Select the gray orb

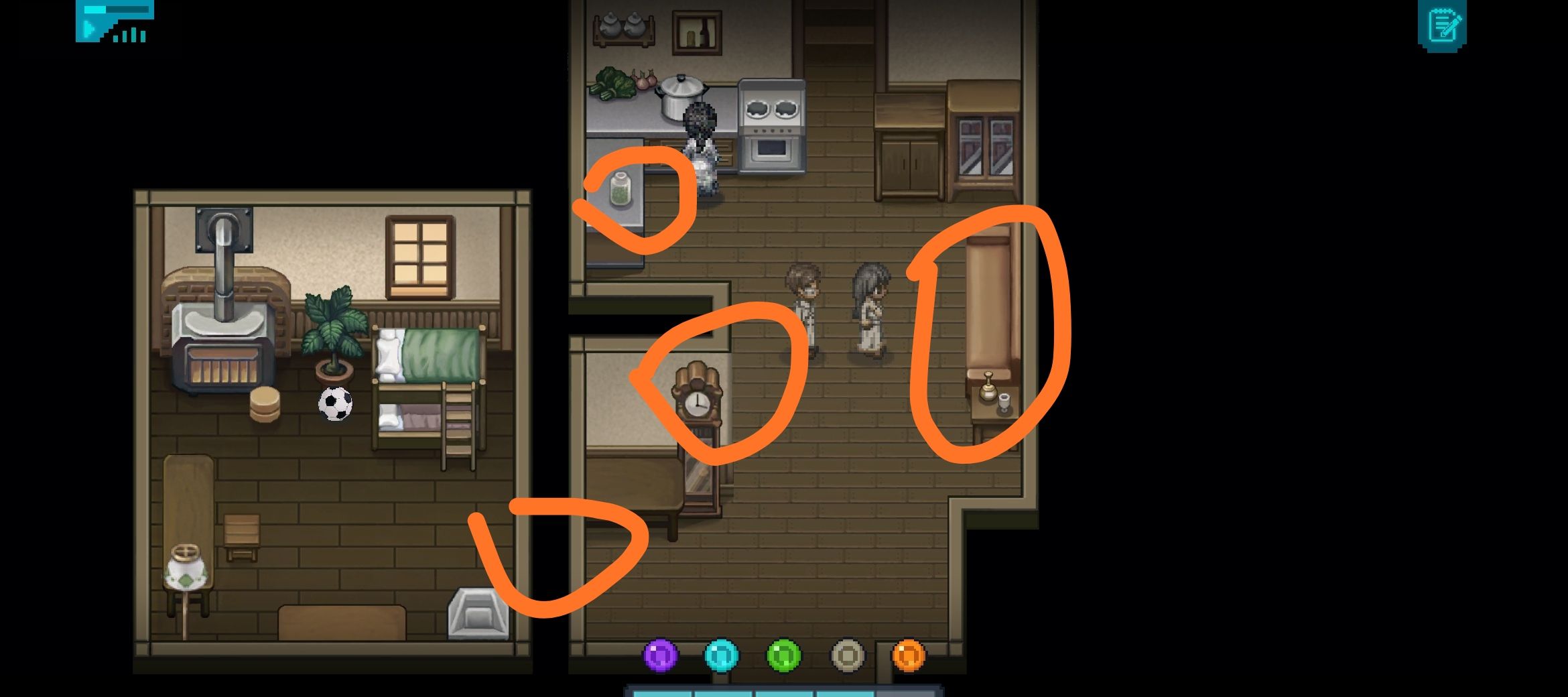point(848,655)
